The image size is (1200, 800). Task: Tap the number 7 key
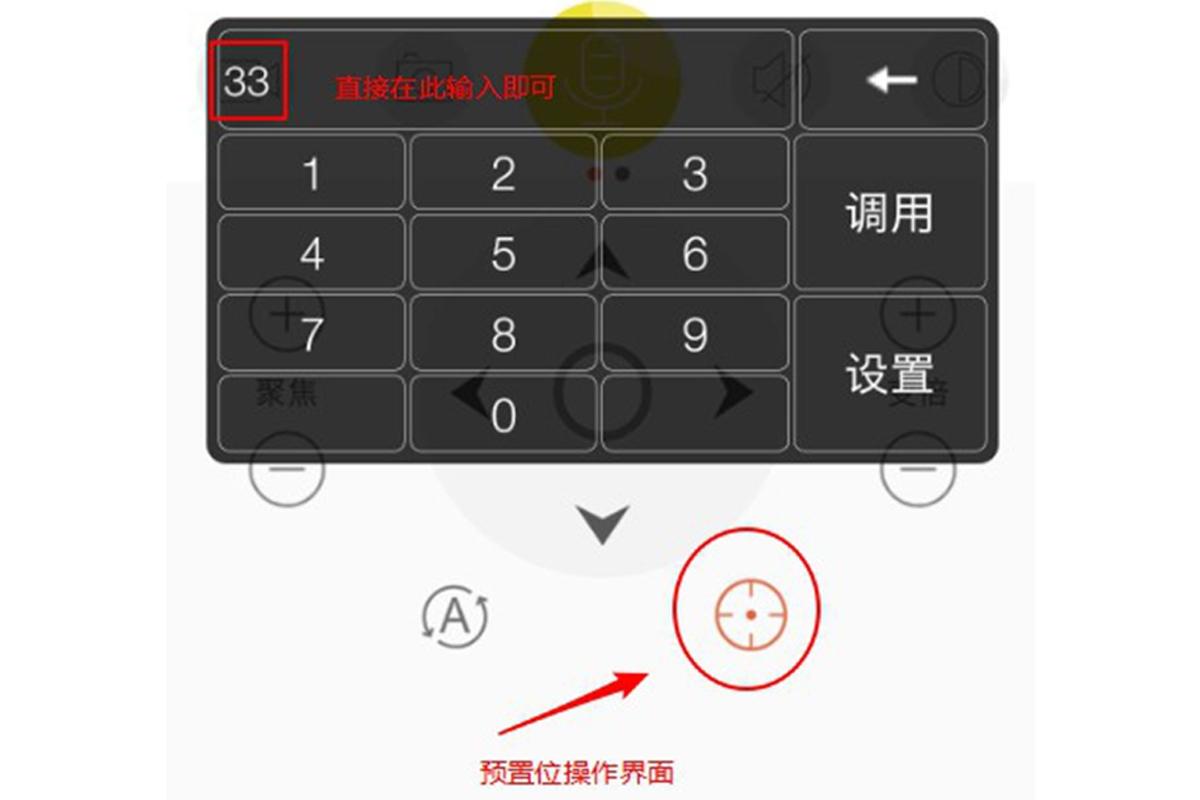point(311,333)
